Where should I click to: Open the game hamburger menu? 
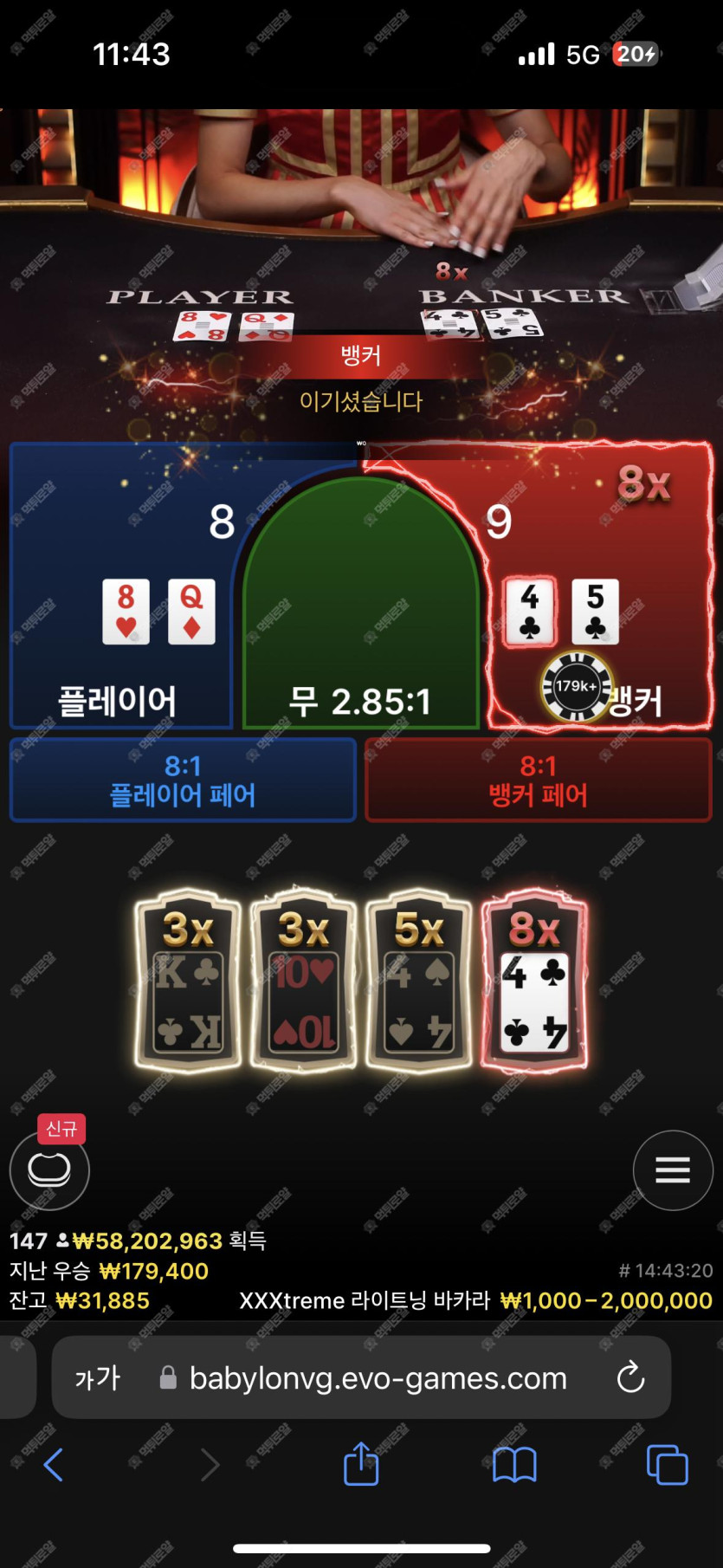point(673,1170)
